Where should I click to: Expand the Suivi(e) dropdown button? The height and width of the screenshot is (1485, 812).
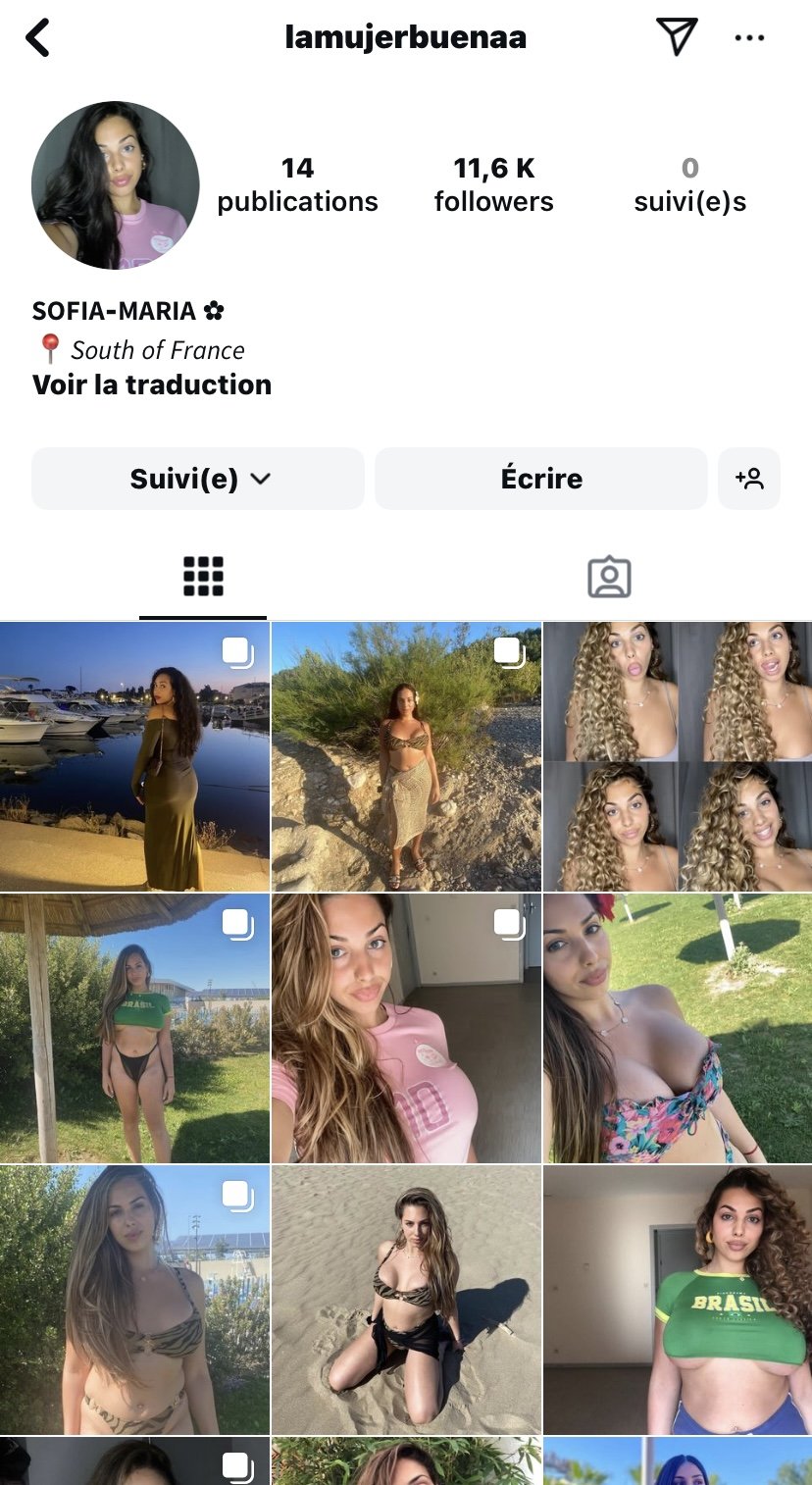[x=198, y=479]
